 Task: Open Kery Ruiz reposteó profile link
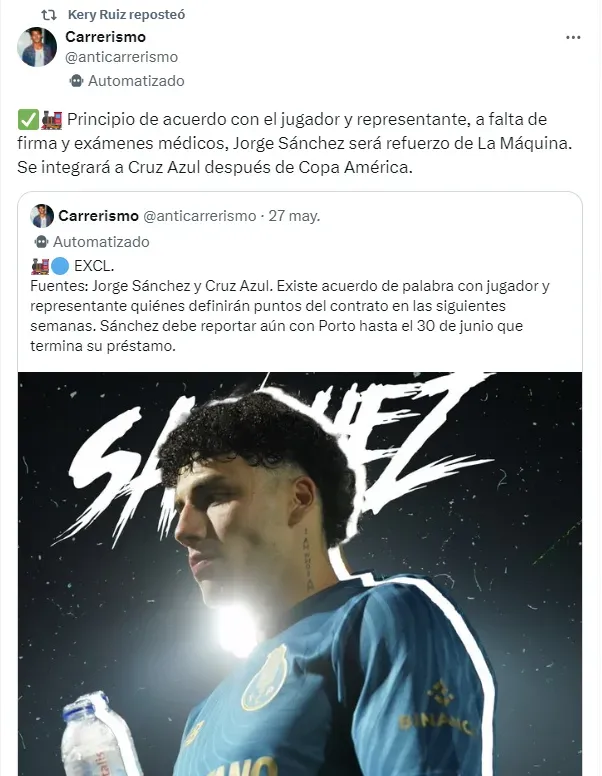(x=126, y=15)
